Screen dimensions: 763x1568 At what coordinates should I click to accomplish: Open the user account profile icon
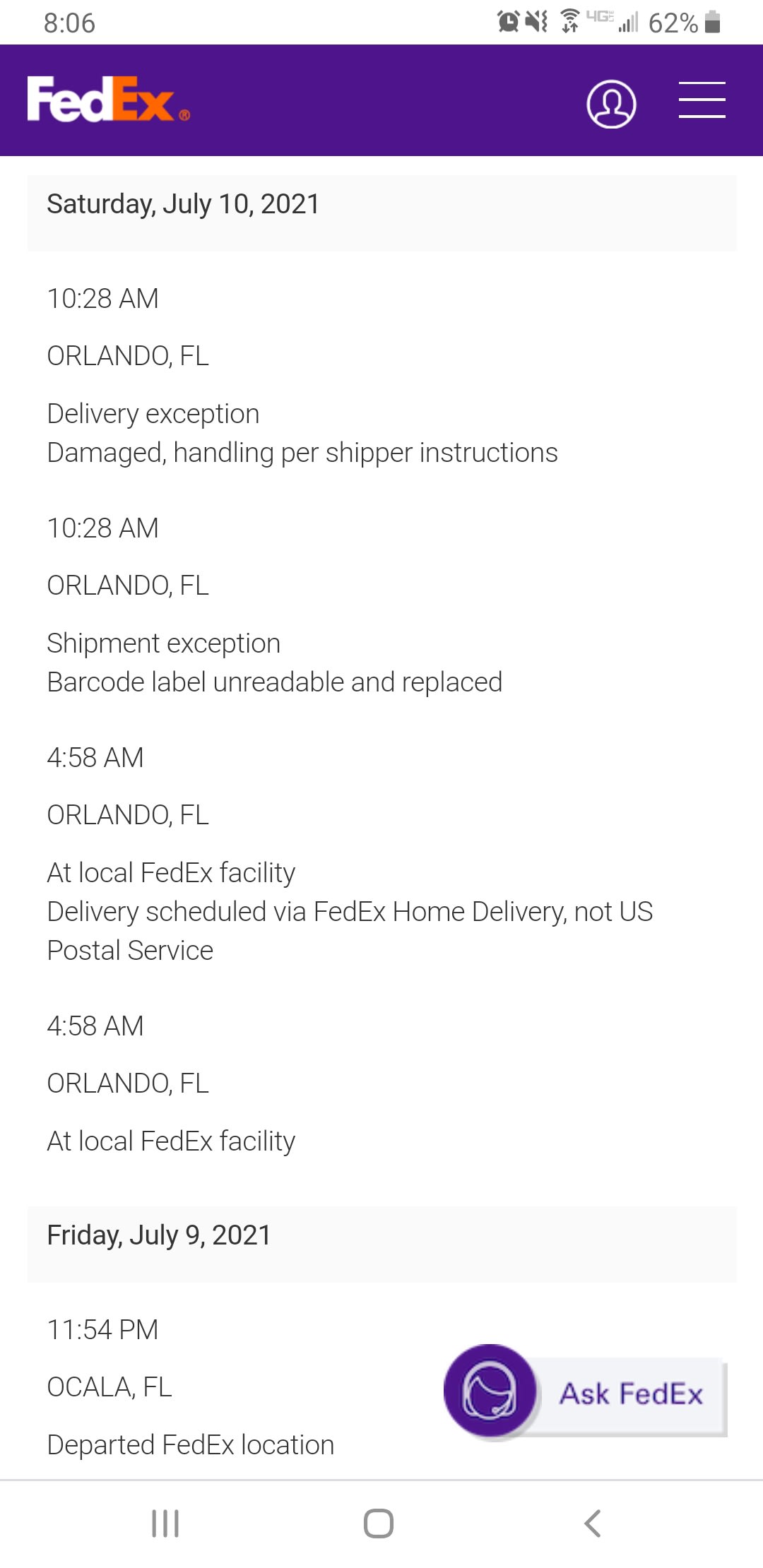pyautogui.click(x=611, y=104)
